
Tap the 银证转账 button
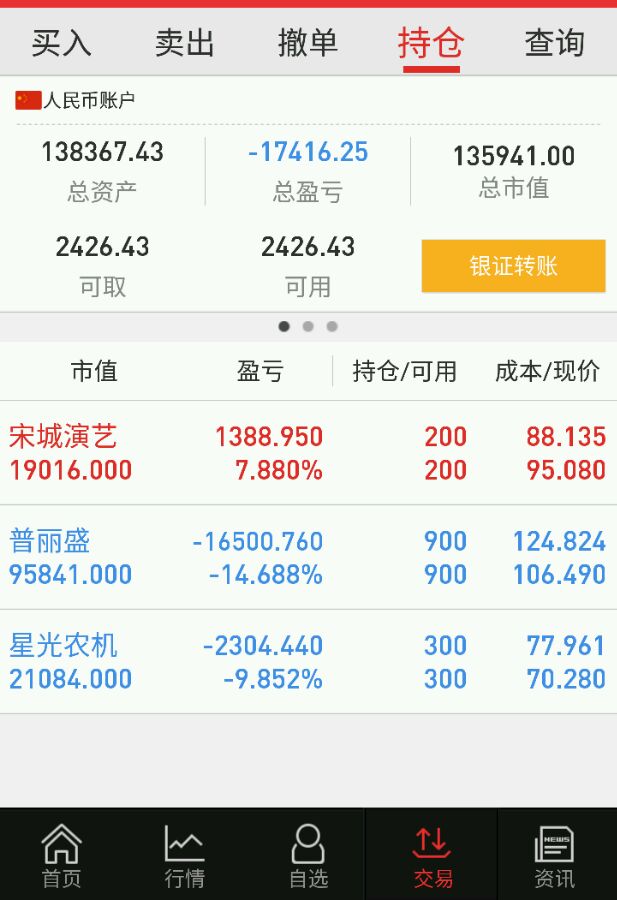click(x=513, y=266)
